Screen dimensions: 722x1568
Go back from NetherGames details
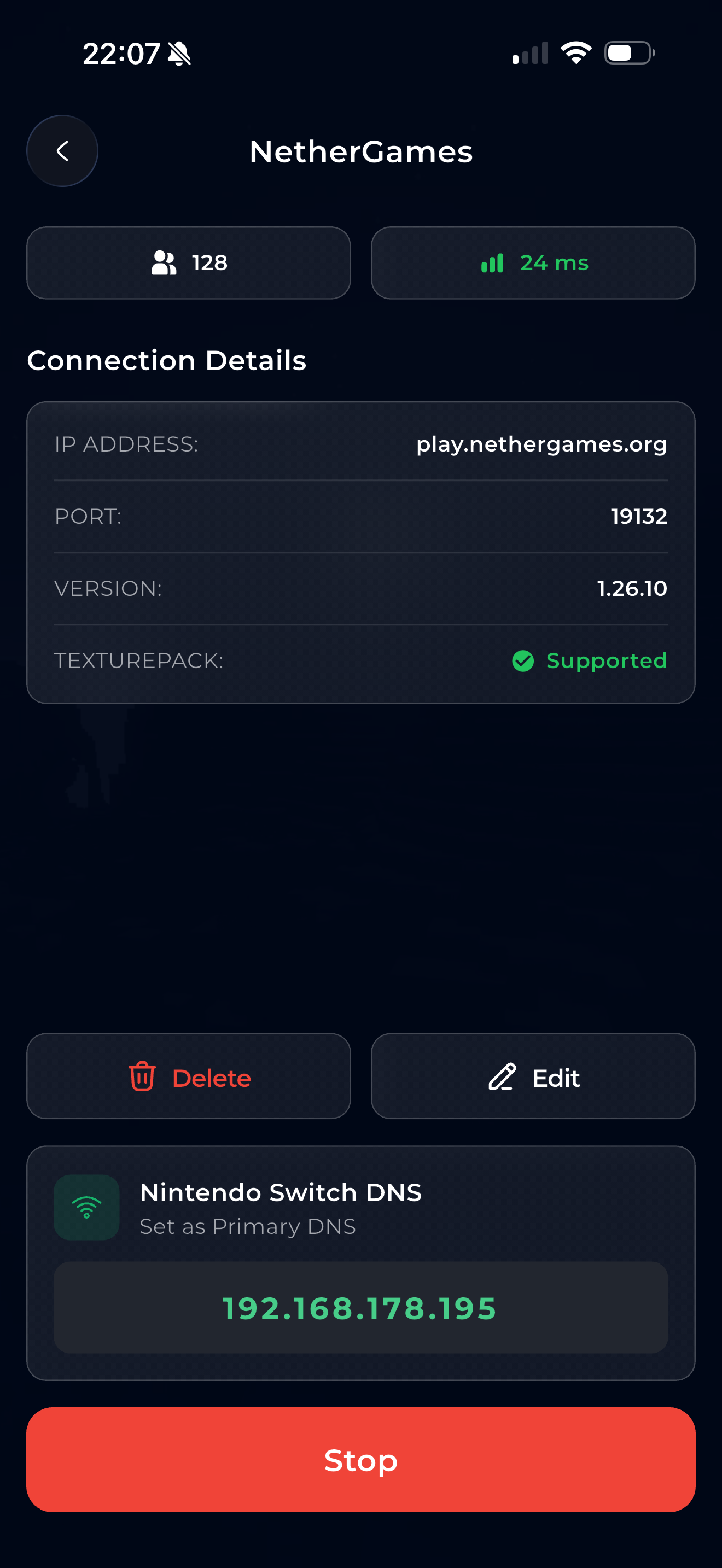62,151
